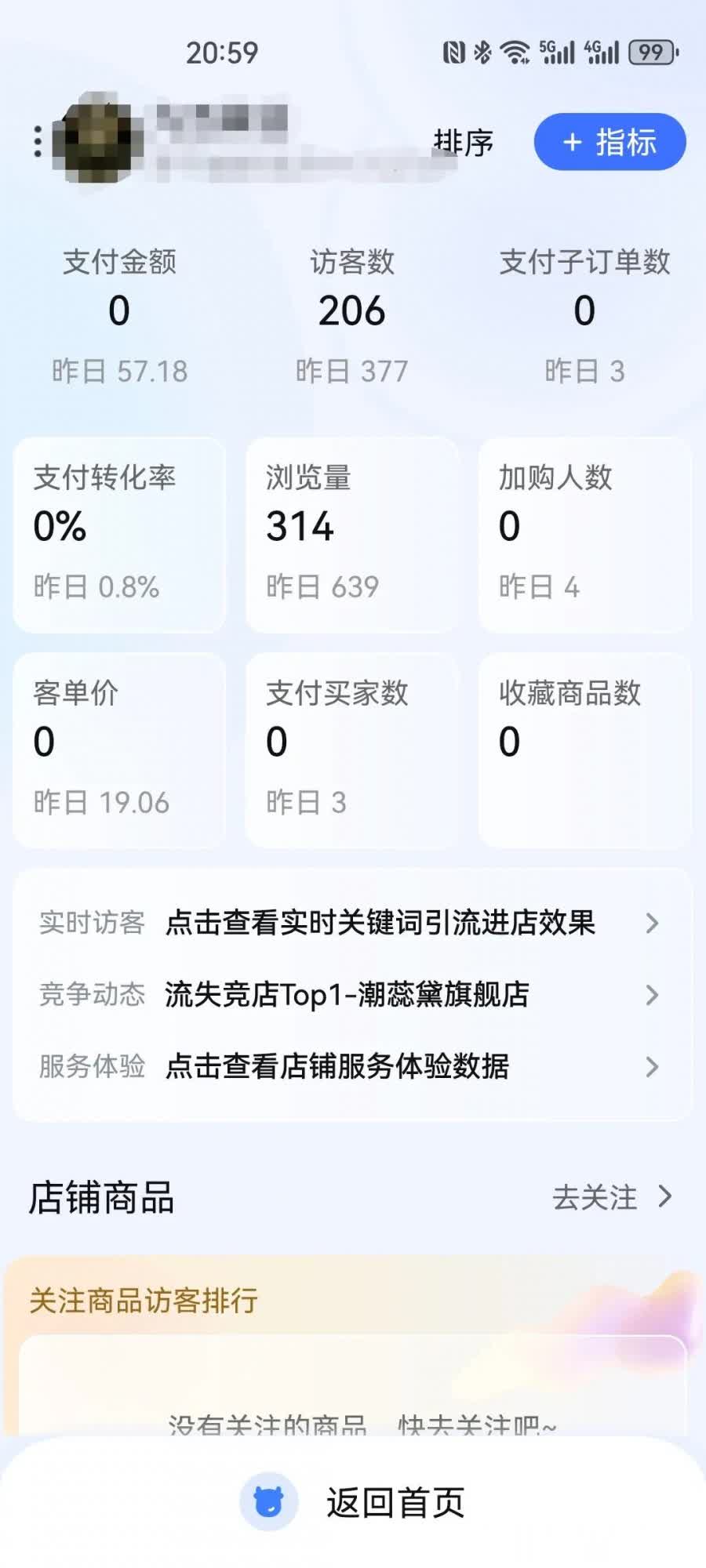Tap the 排序 sort option
Screen dimensions: 706x1568
(464, 143)
